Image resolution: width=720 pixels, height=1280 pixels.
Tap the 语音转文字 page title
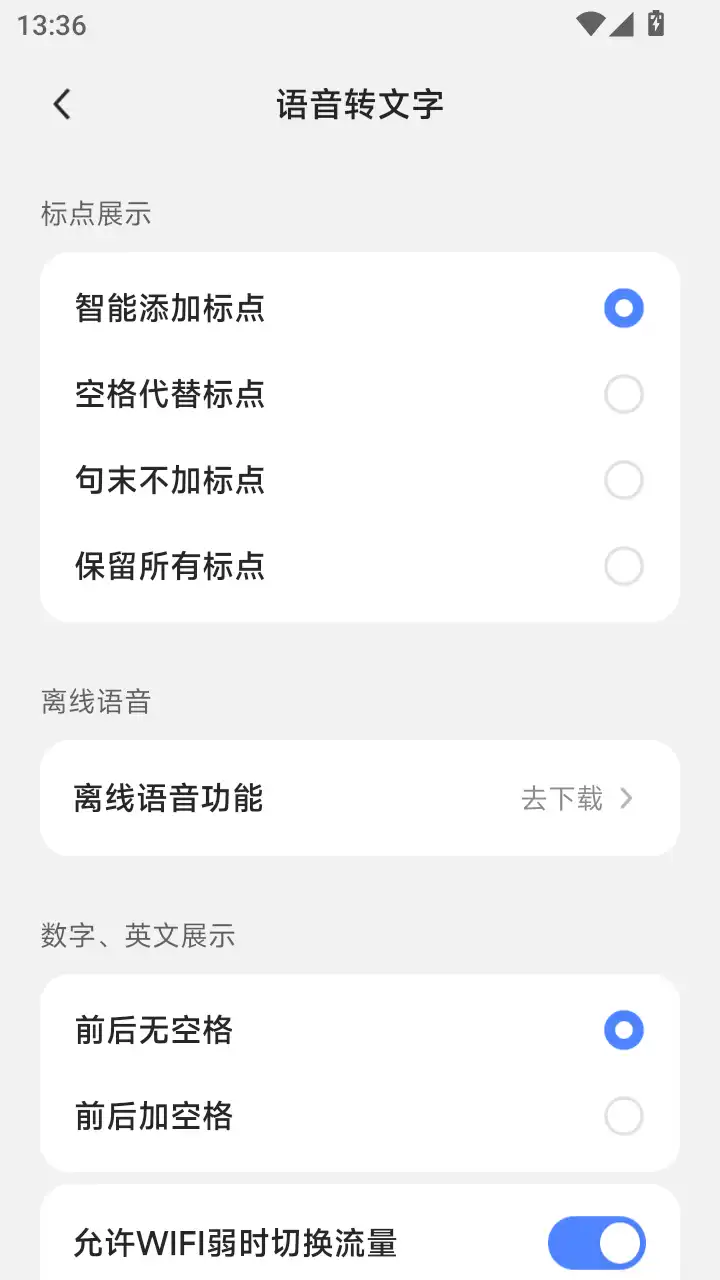[x=360, y=103]
